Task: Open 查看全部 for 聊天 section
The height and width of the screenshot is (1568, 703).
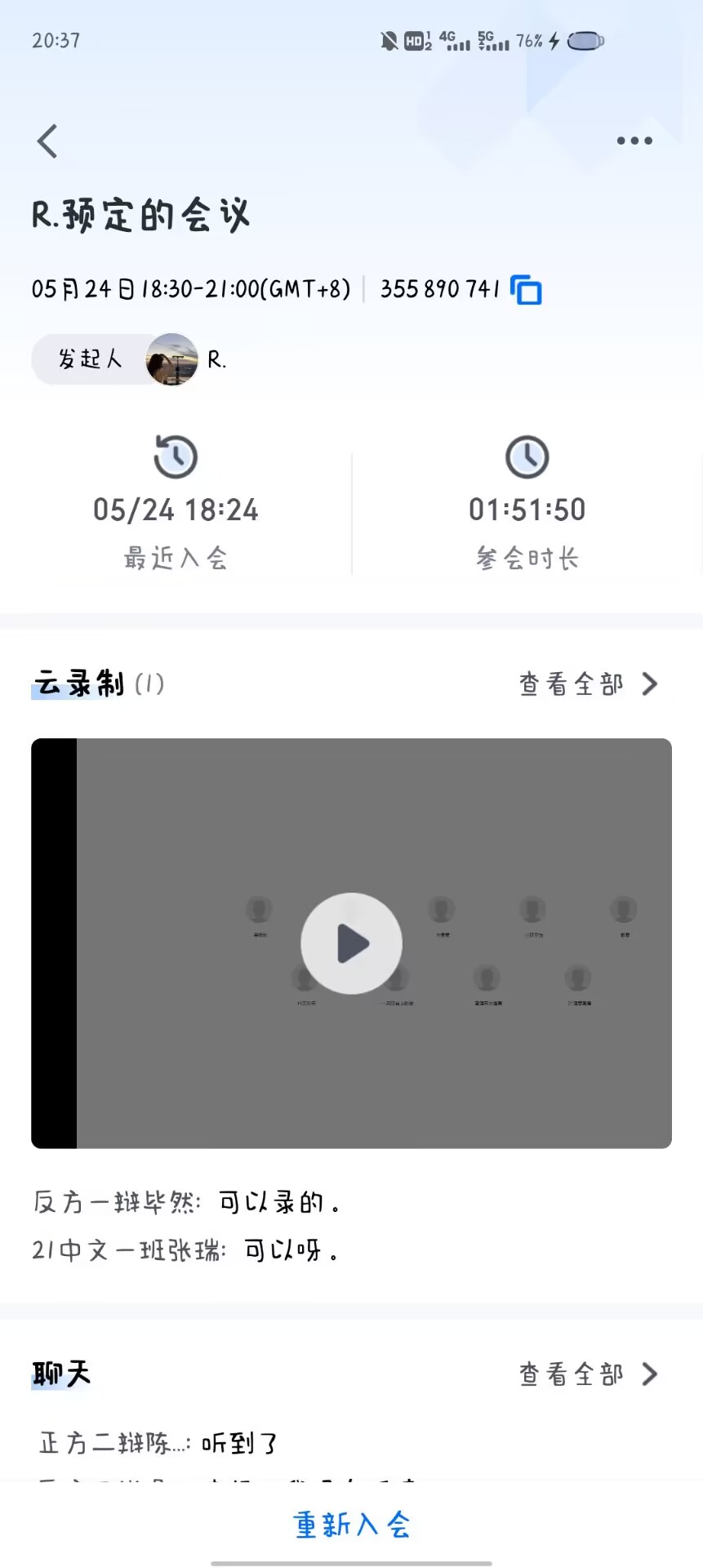Action: click(588, 1374)
